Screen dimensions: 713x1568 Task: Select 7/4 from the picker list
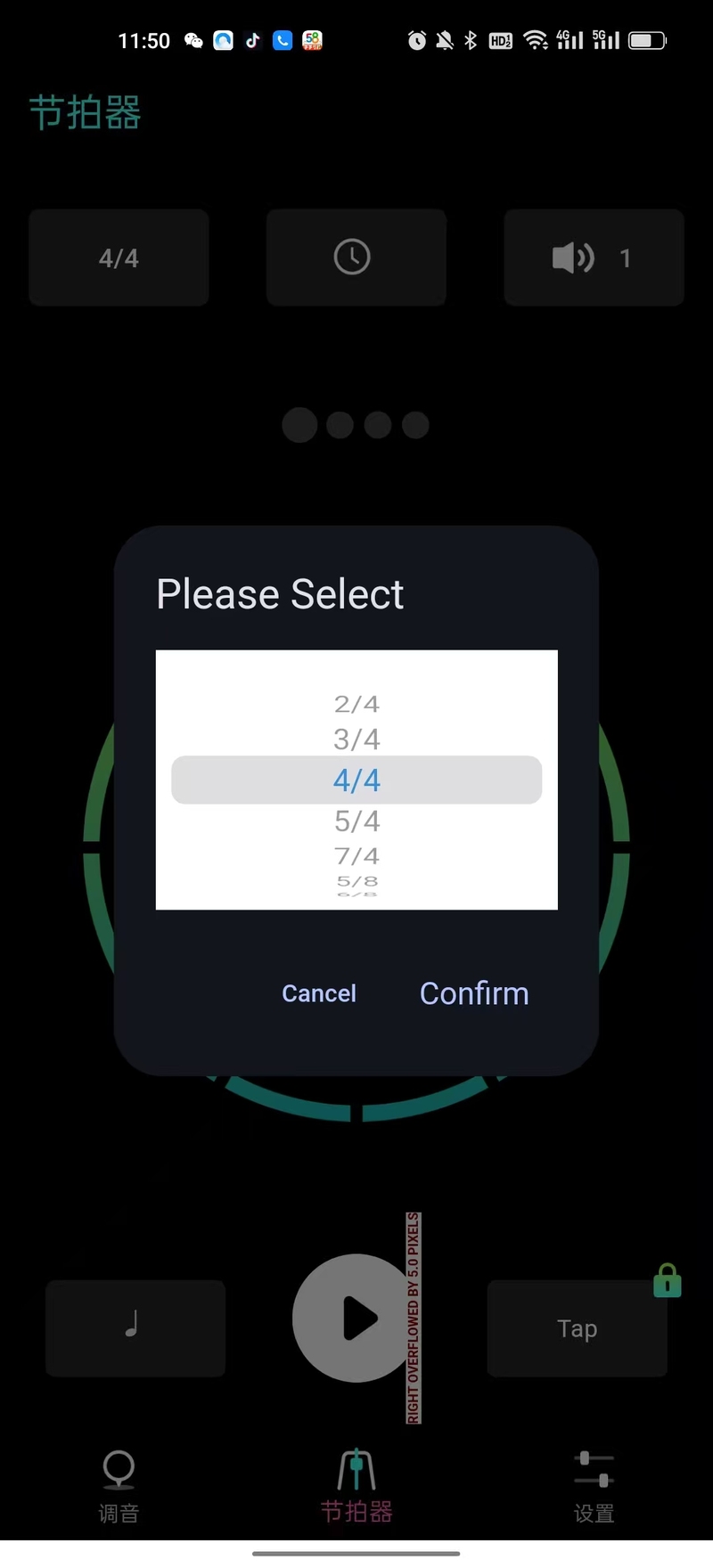coord(356,856)
